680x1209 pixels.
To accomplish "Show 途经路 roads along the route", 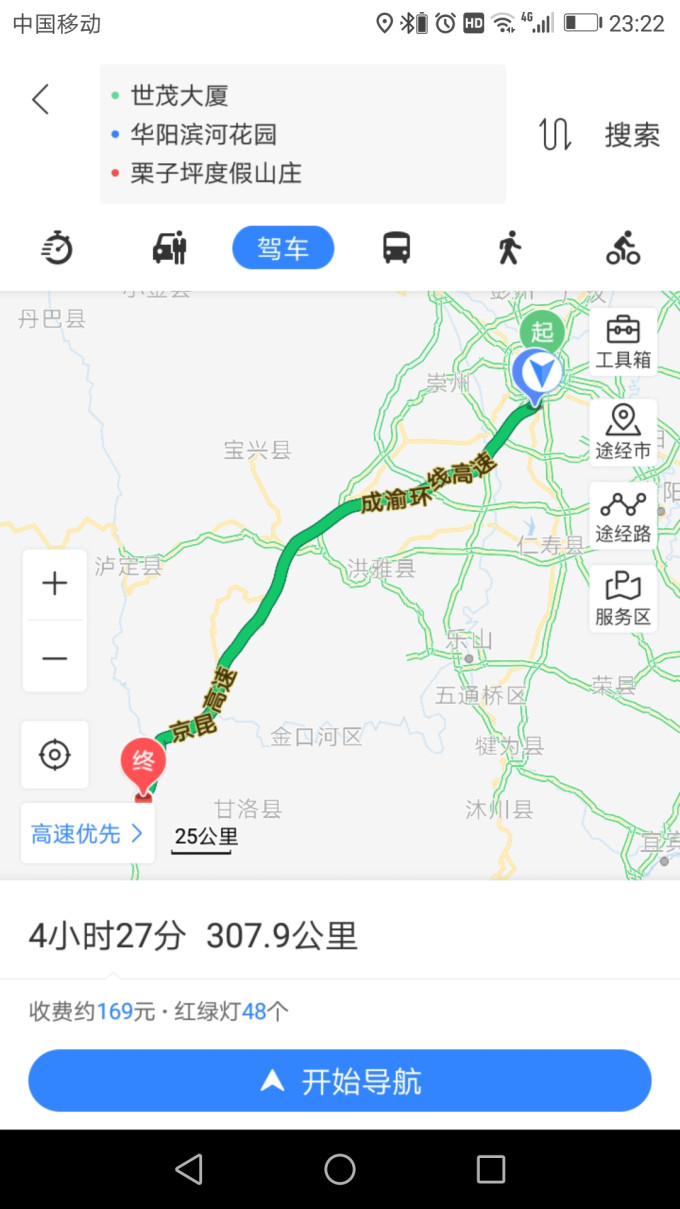I will 623,516.
